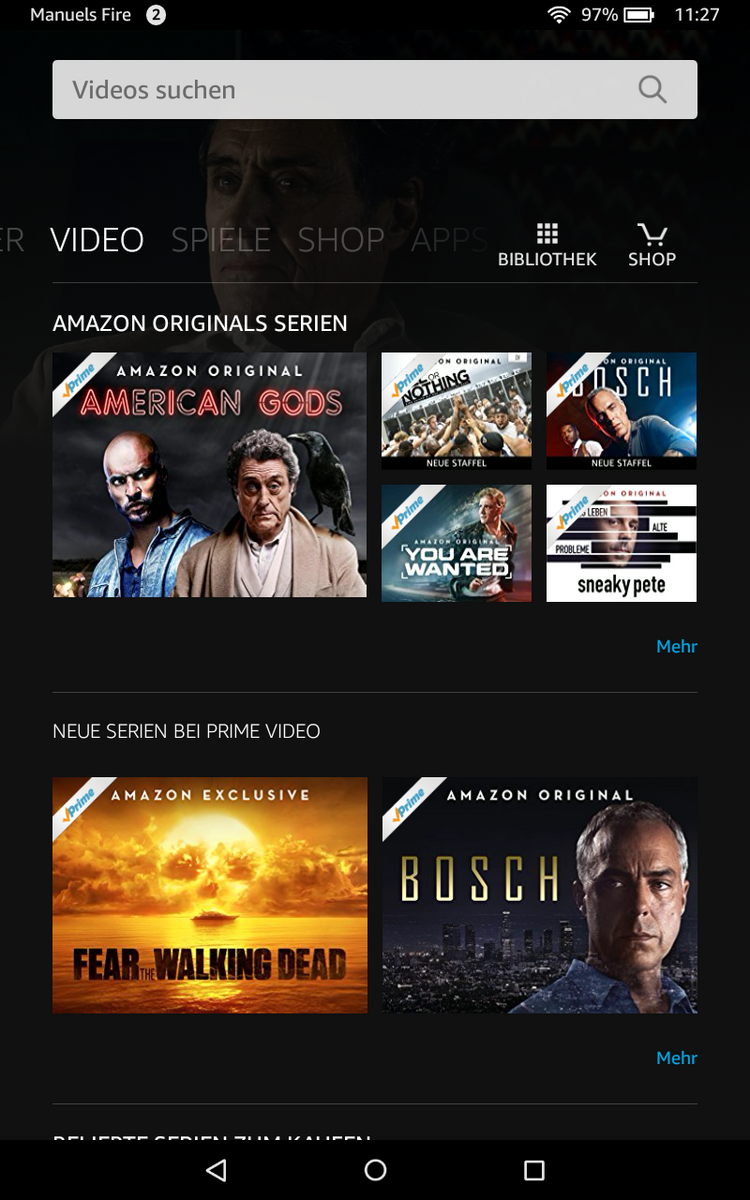
Task: Open the You Are Wanted tile
Action: 456,543
